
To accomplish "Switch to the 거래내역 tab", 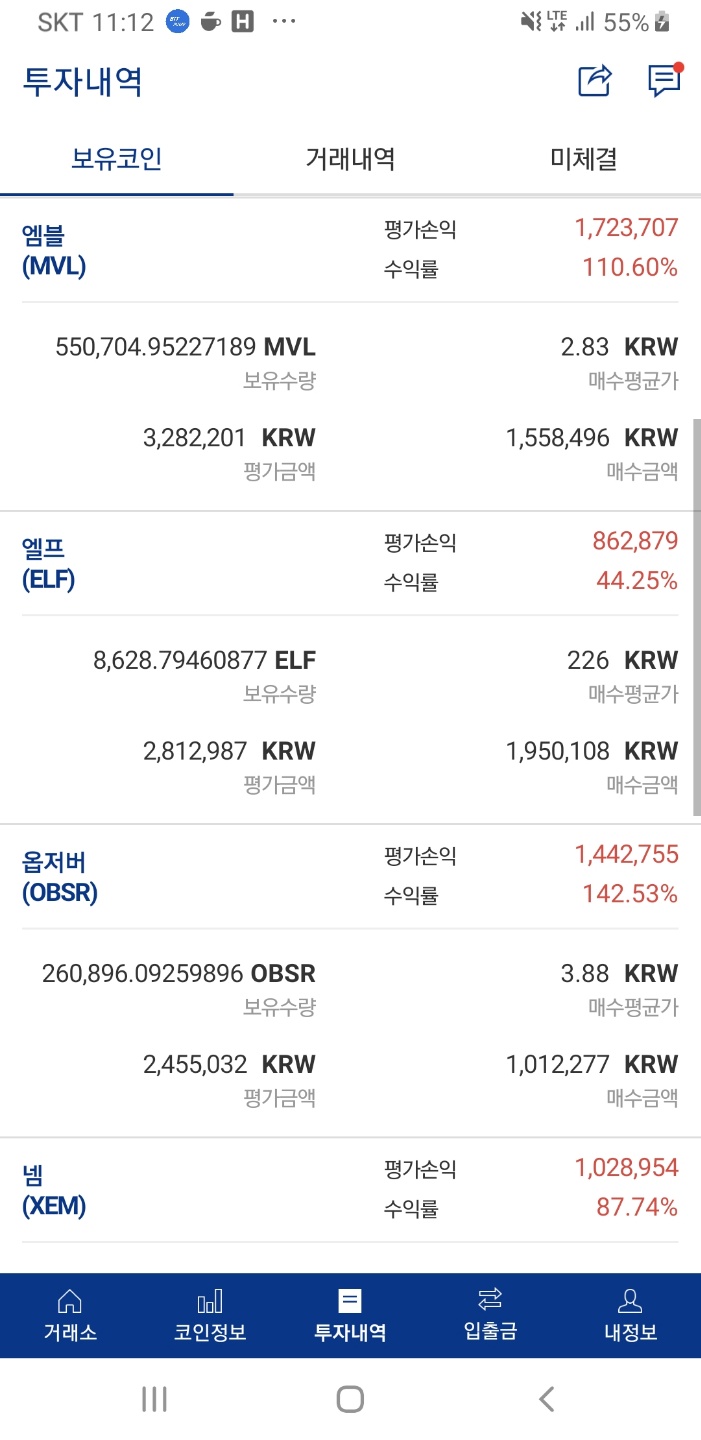I will 350,158.
